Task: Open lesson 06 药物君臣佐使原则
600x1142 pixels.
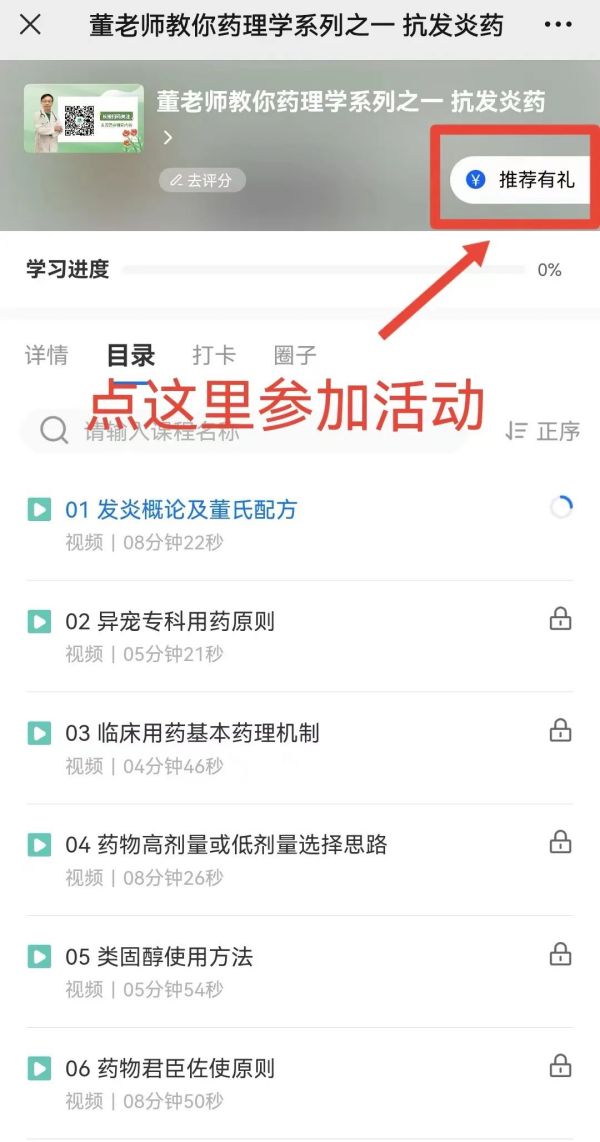Action: pyautogui.click(x=170, y=1069)
